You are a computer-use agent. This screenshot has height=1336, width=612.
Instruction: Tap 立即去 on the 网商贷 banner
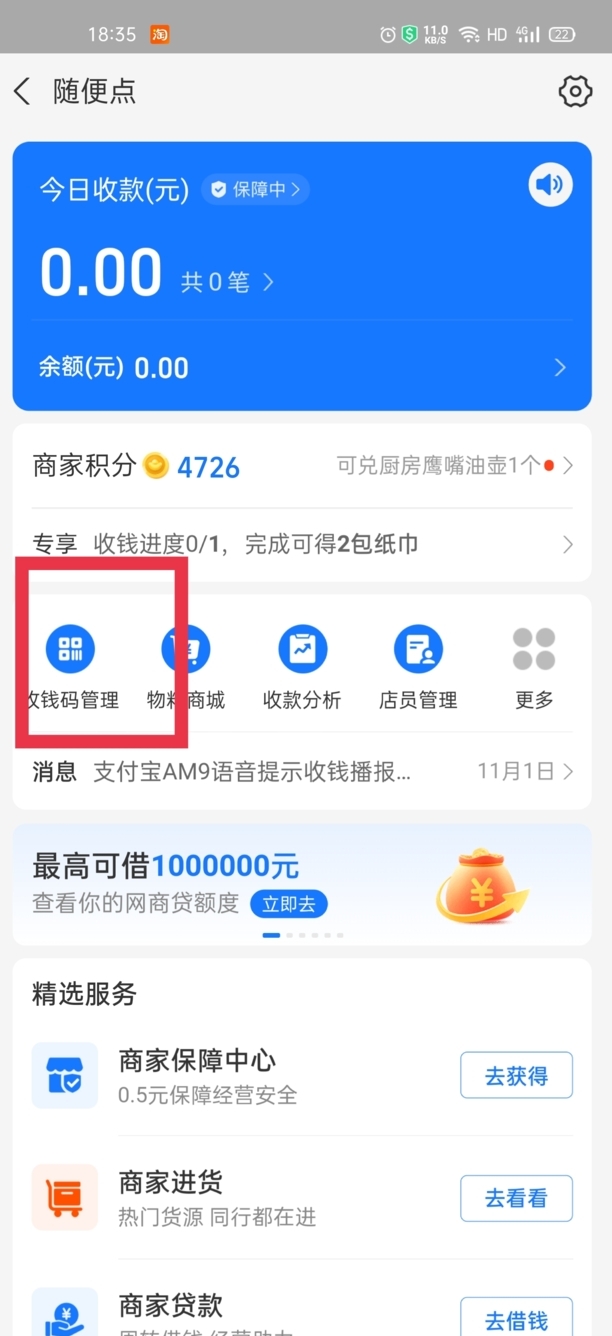(288, 904)
